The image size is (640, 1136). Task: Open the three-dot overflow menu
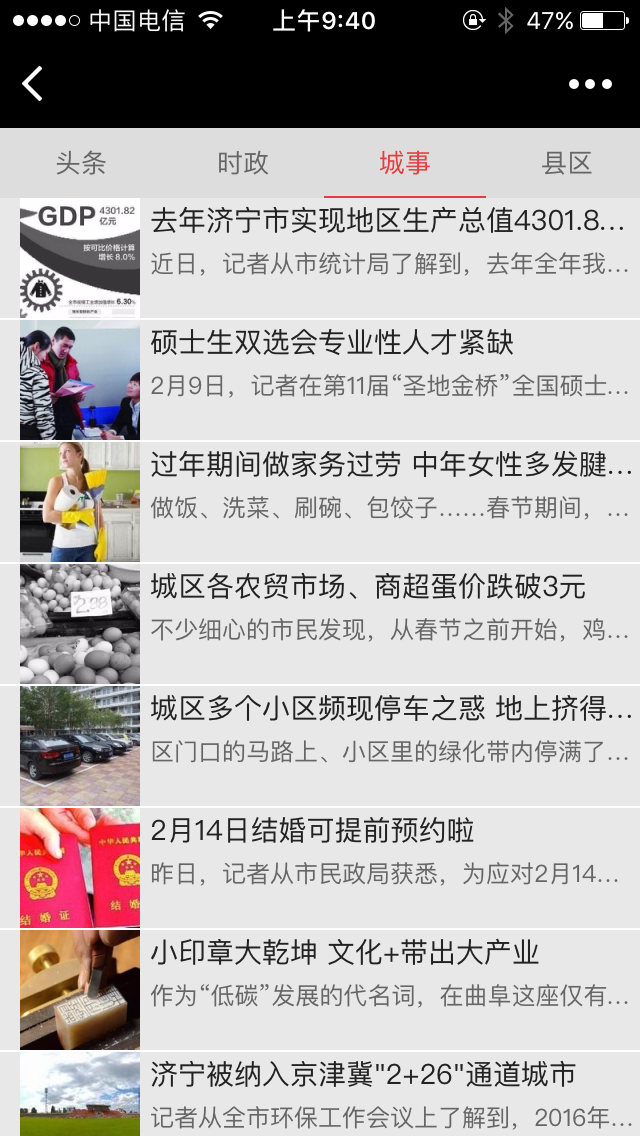coord(590,84)
